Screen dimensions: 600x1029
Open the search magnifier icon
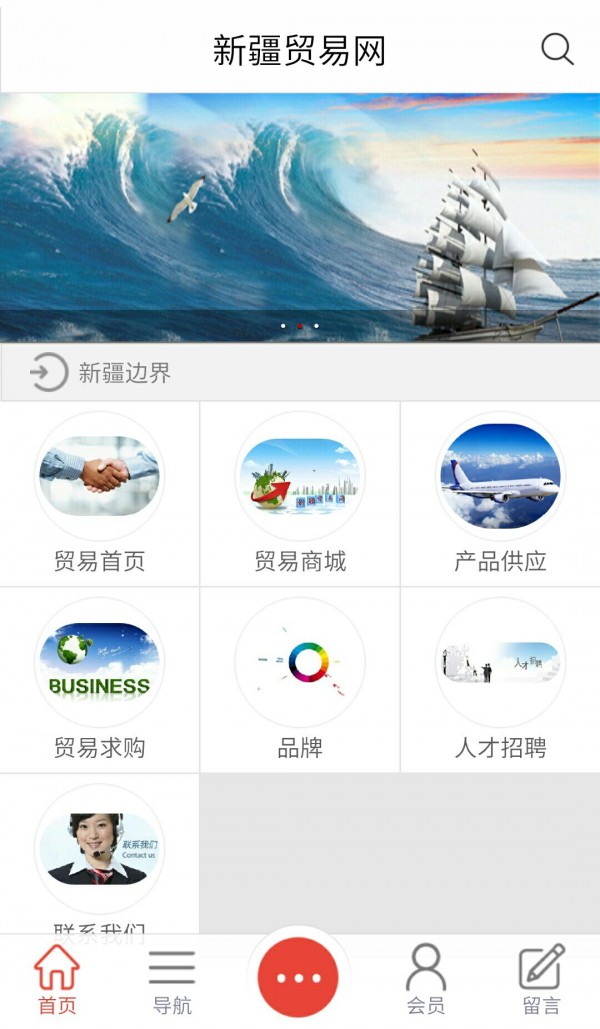click(x=557, y=49)
